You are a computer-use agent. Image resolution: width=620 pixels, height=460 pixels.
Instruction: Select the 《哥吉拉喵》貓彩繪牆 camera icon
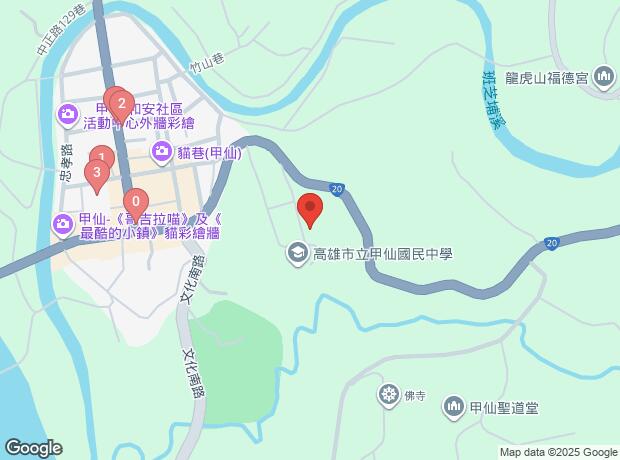63,225
